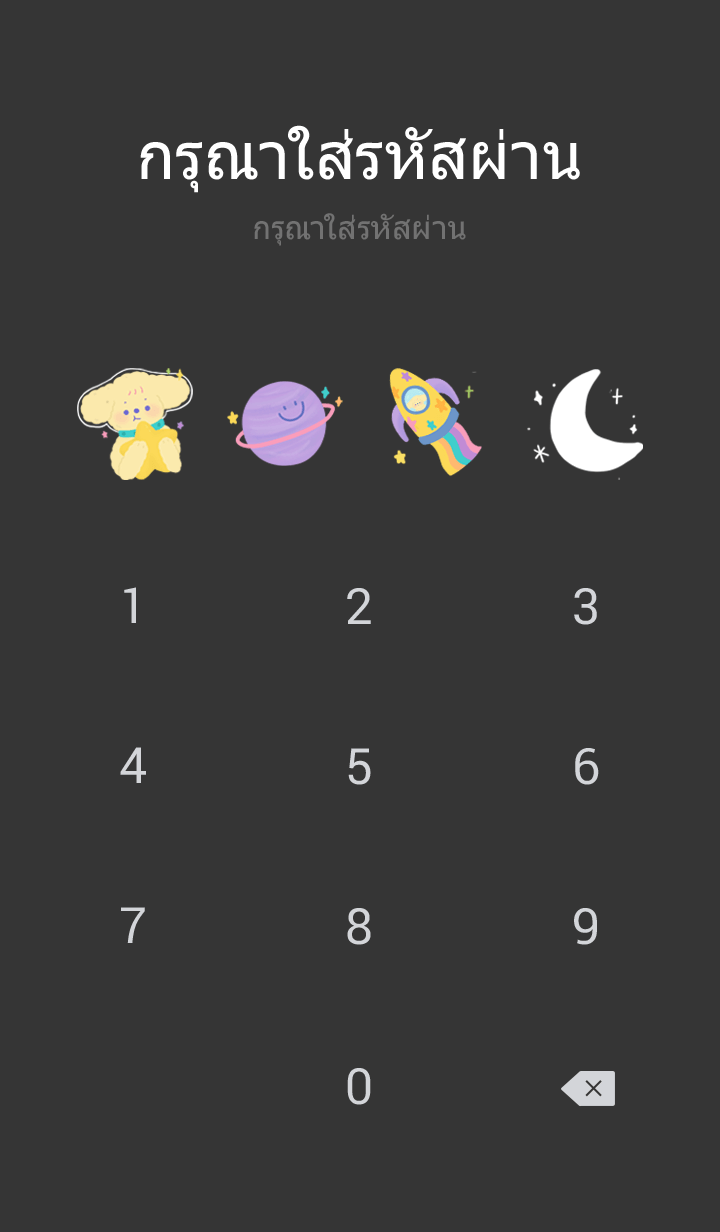Hit the 6 key on the keypad
This screenshot has height=1232, width=720.
[586, 767]
